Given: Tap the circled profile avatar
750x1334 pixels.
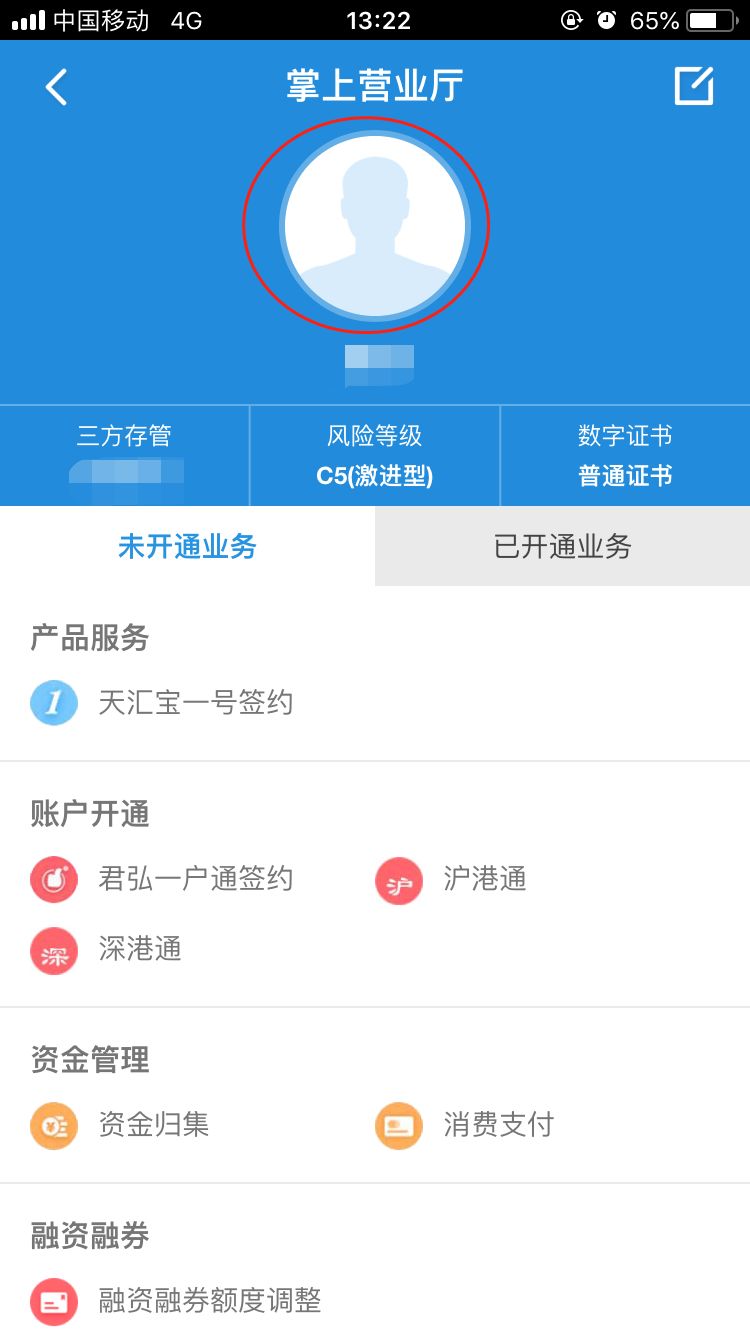Looking at the screenshot, I should click(374, 226).
